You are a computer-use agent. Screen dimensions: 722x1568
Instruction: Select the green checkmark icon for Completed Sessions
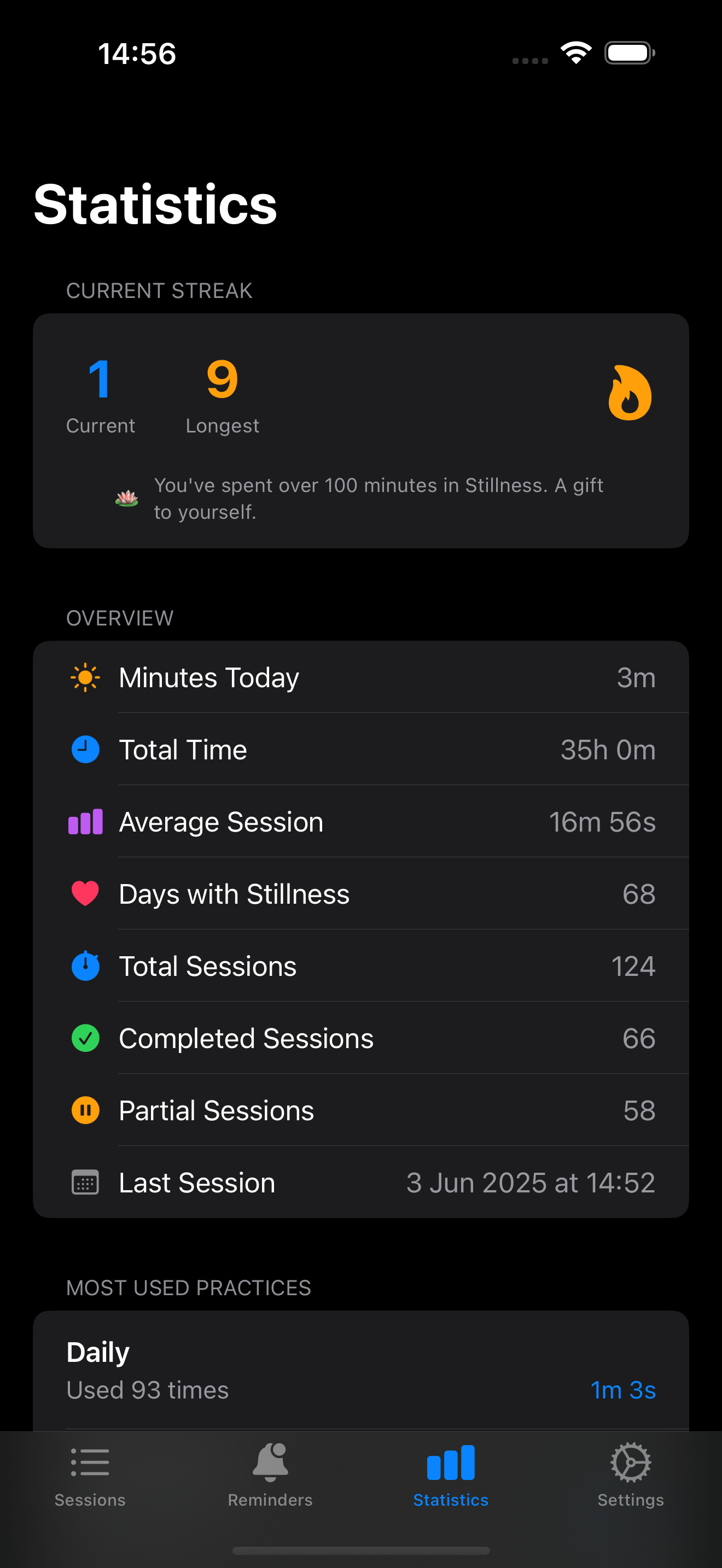click(x=85, y=1038)
